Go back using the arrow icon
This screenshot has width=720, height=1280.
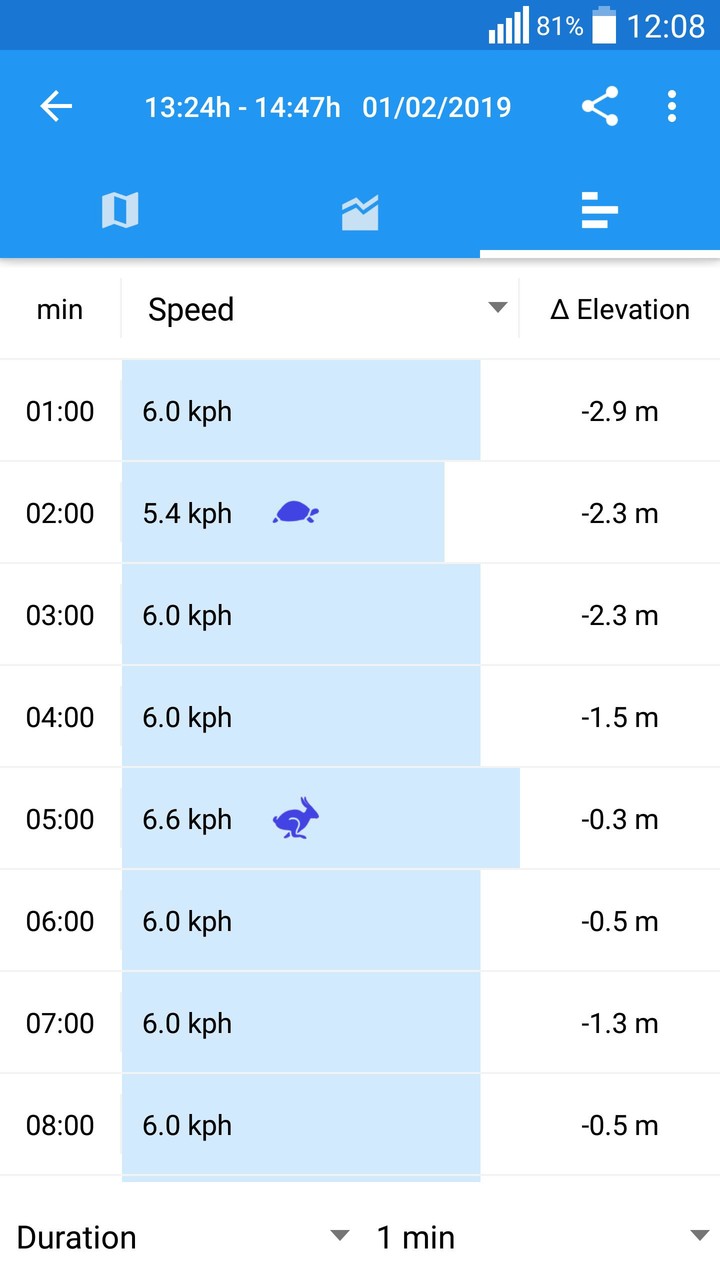(56, 107)
